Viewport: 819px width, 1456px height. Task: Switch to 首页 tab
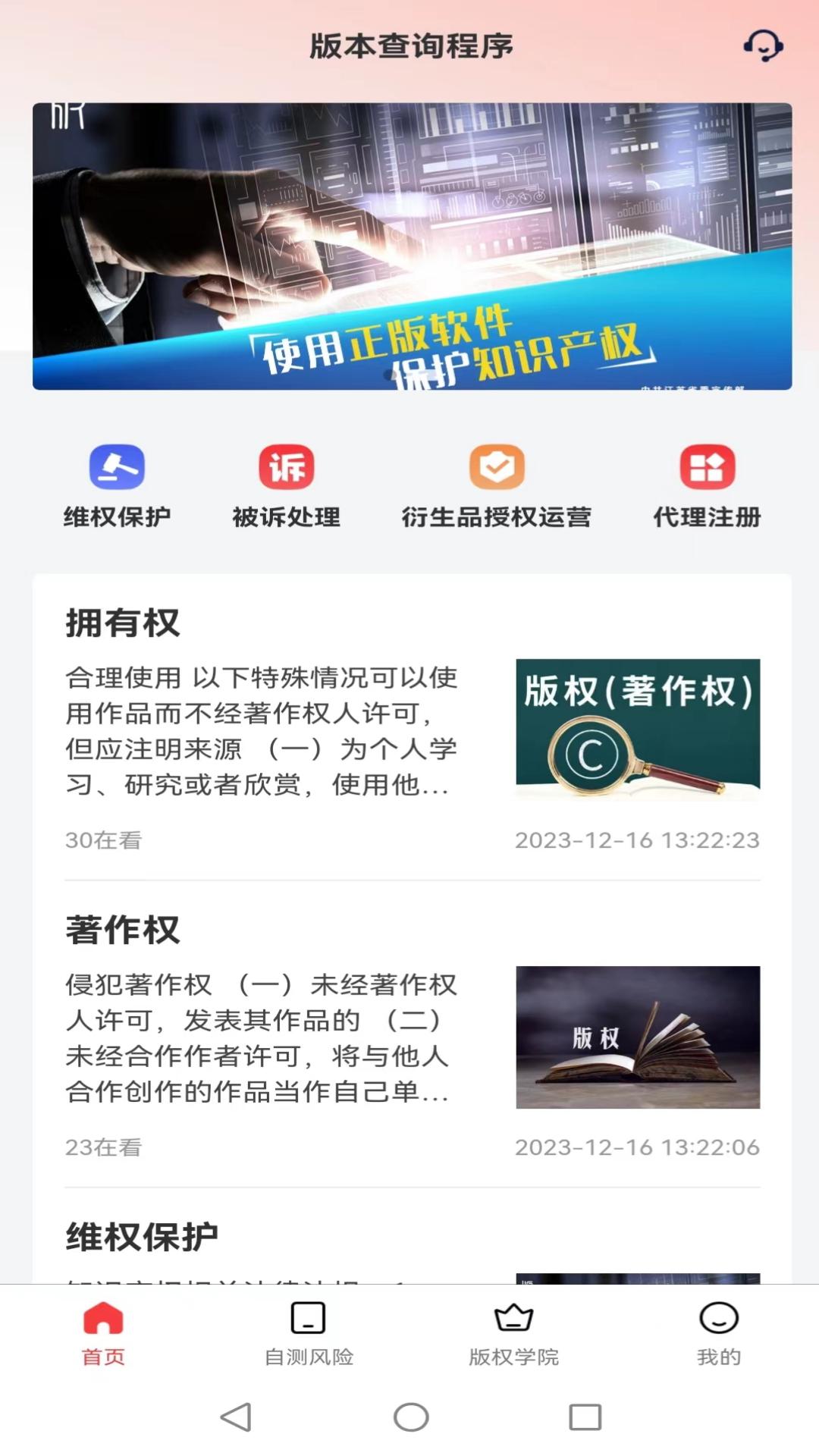(103, 1333)
